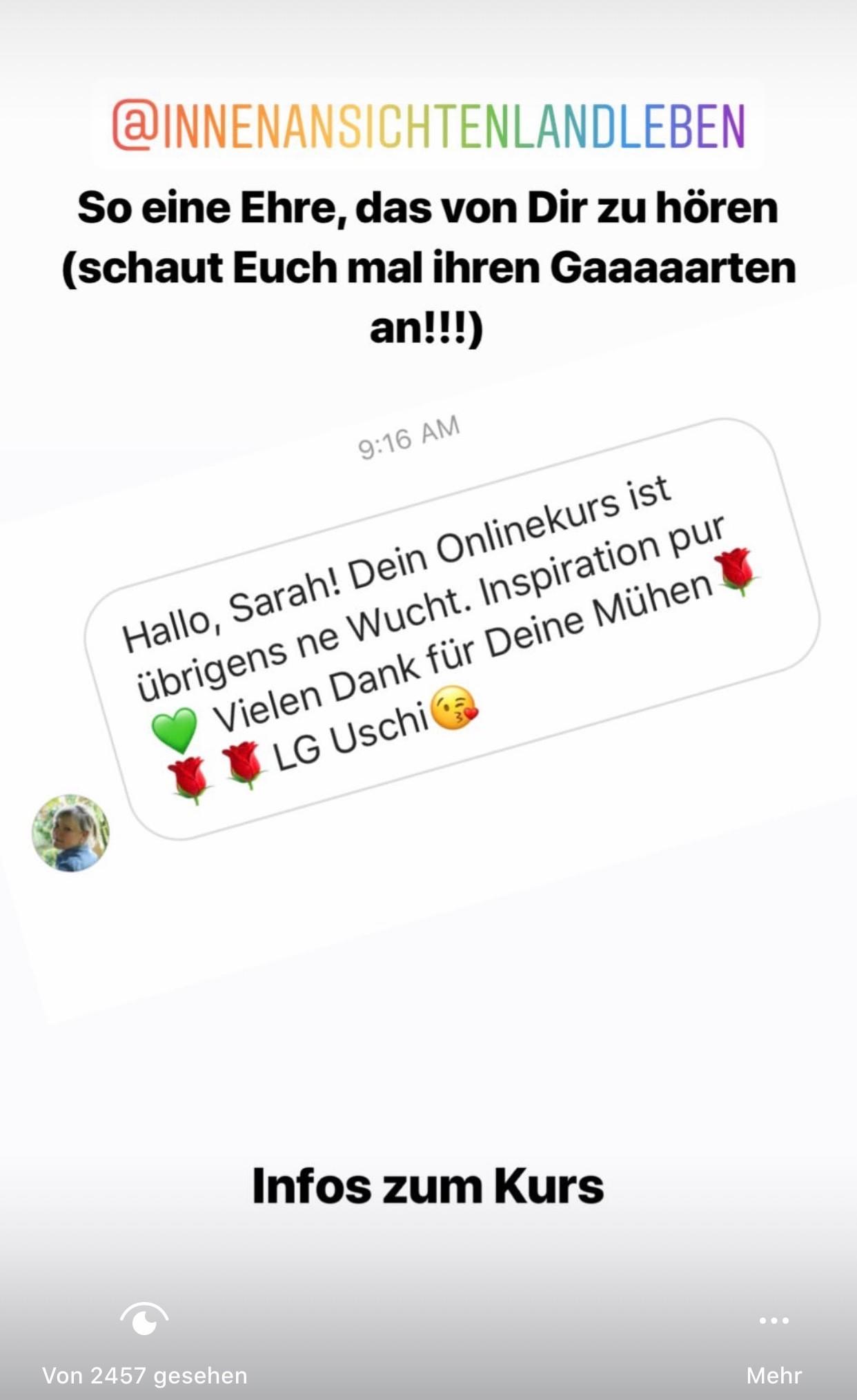Open the Mehr options menu
This screenshot has height=1400, width=857.
pyautogui.click(x=774, y=1349)
